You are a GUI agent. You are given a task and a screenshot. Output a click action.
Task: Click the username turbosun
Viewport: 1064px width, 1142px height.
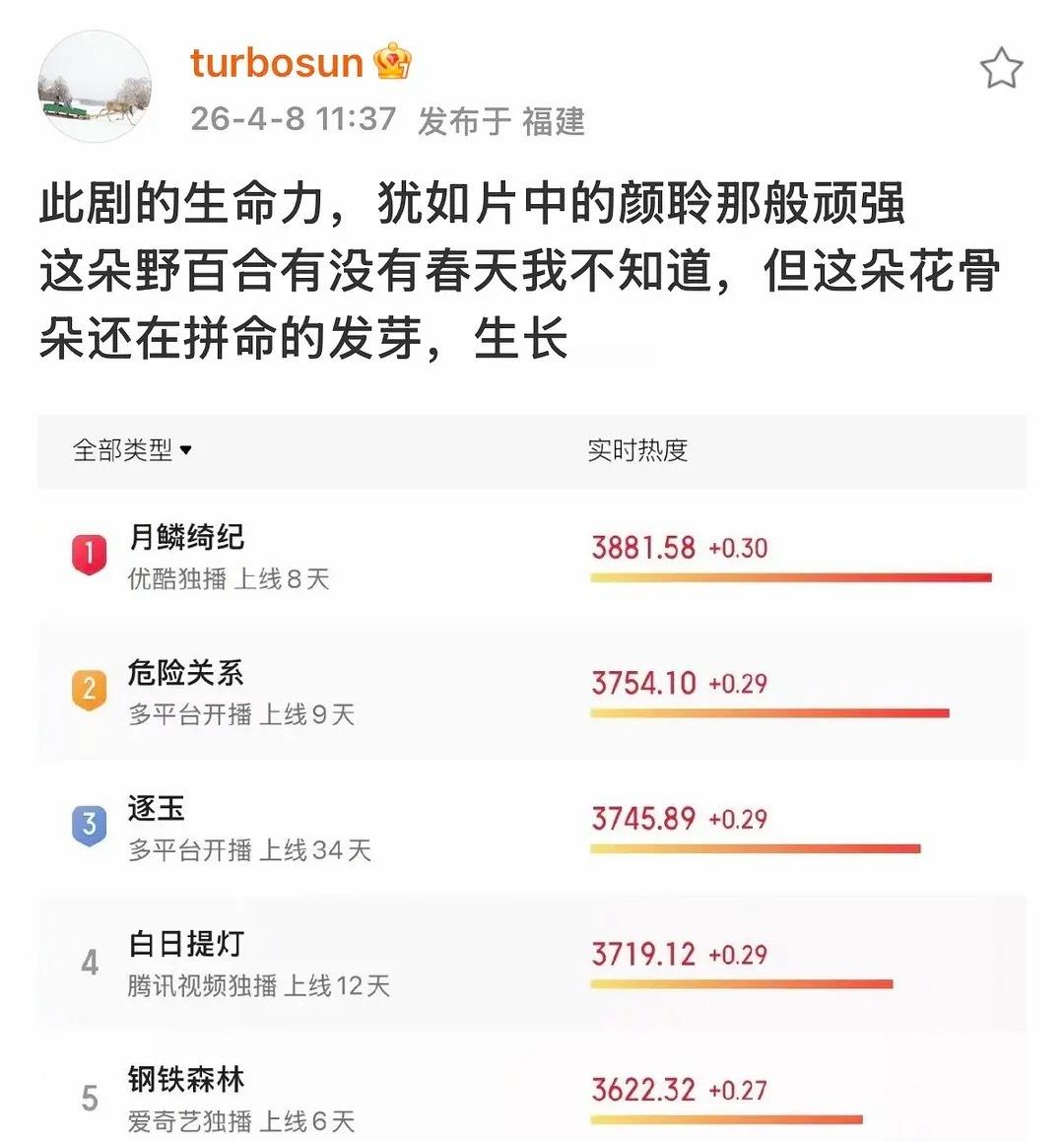click(x=276, y=63)
